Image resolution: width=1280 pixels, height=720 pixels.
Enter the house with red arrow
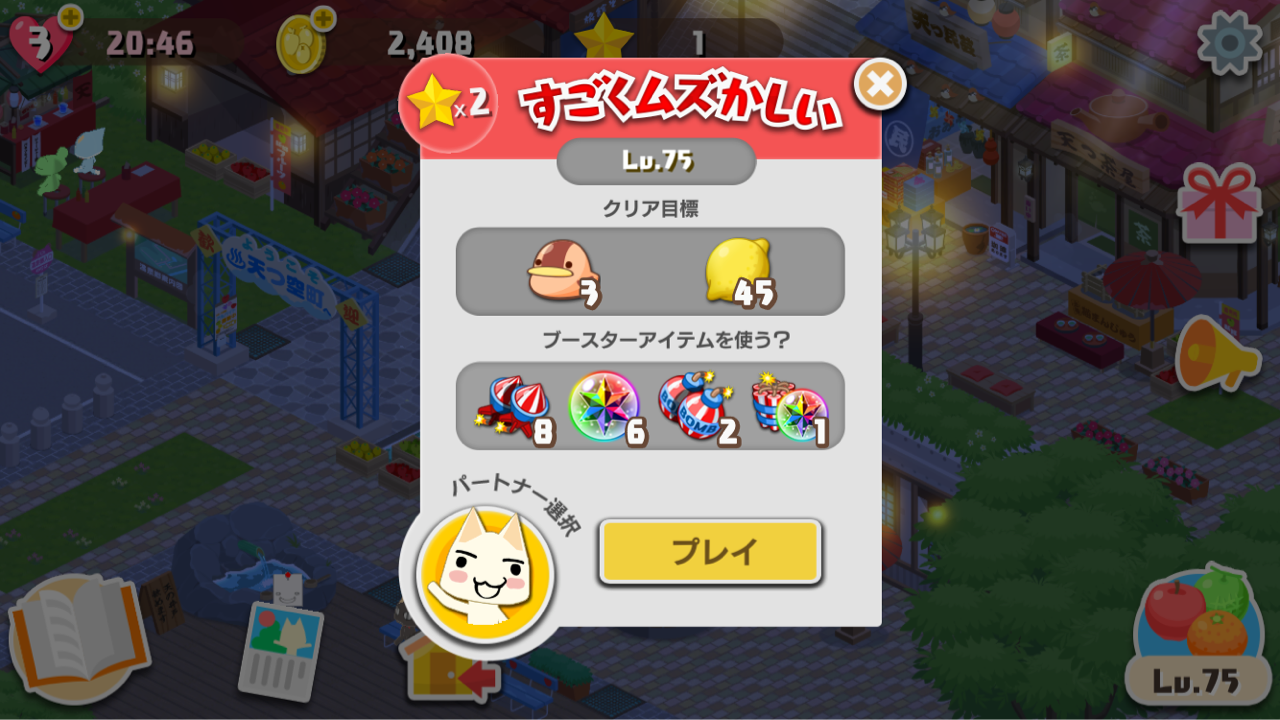[x=450, y=670]
